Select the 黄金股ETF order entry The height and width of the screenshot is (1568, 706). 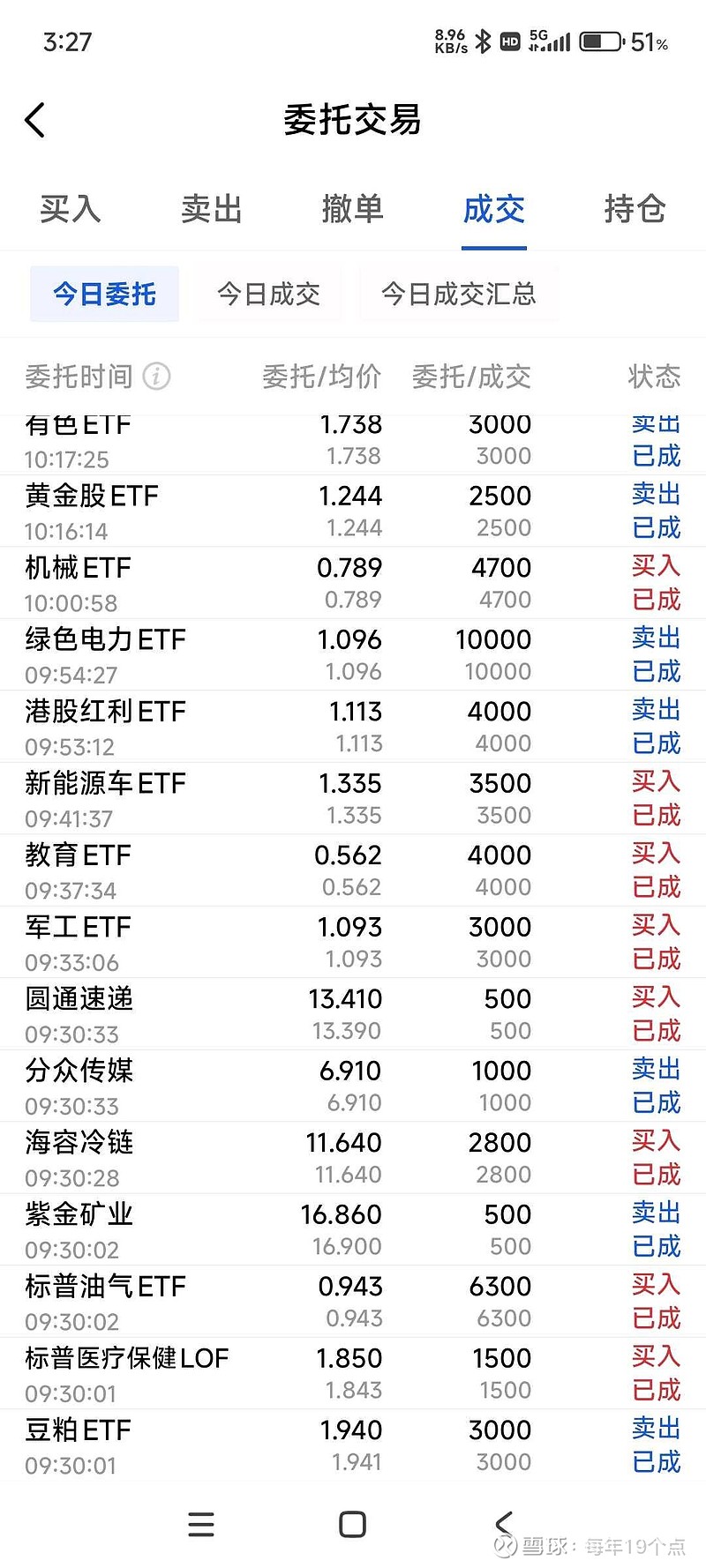tap(353, 510)
